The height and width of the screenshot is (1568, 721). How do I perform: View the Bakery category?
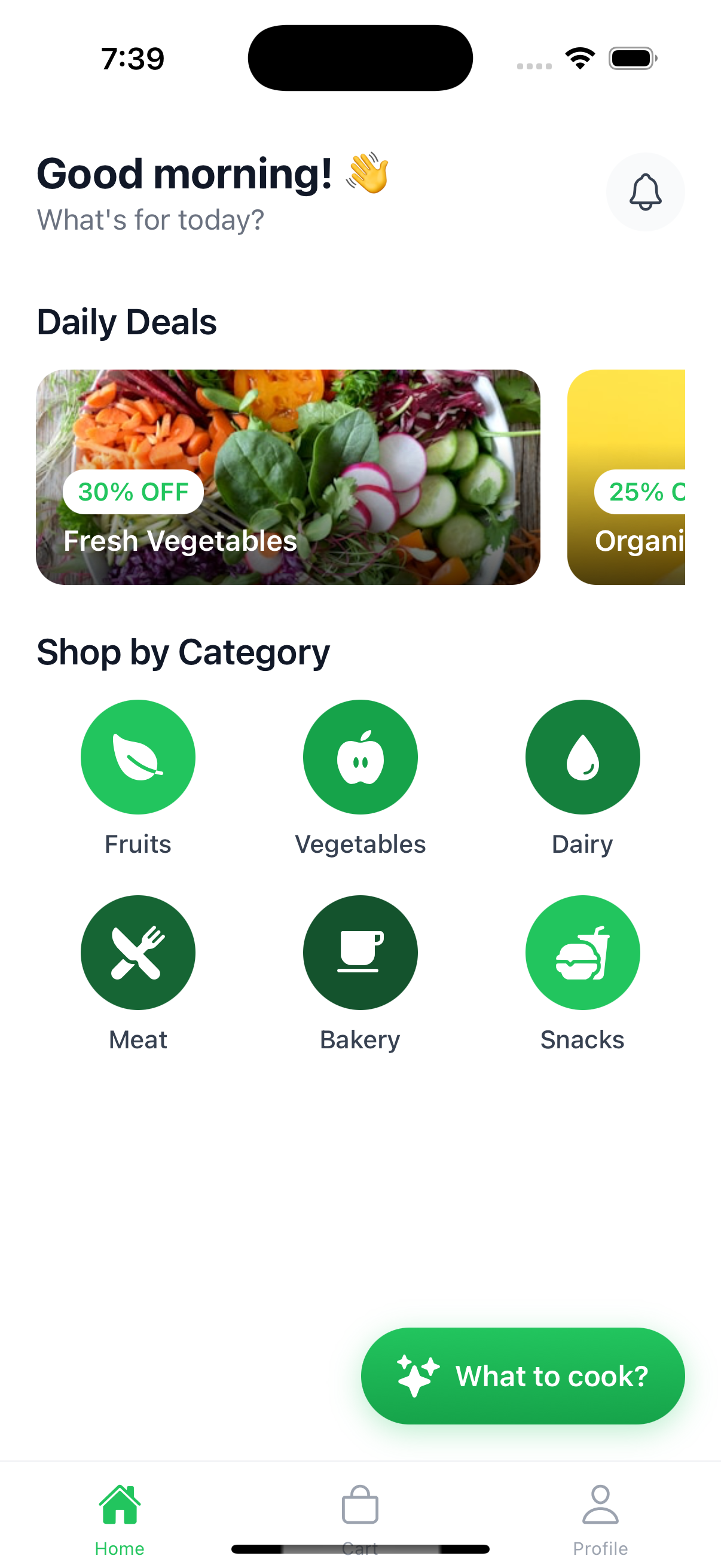[x=360, y=952]
